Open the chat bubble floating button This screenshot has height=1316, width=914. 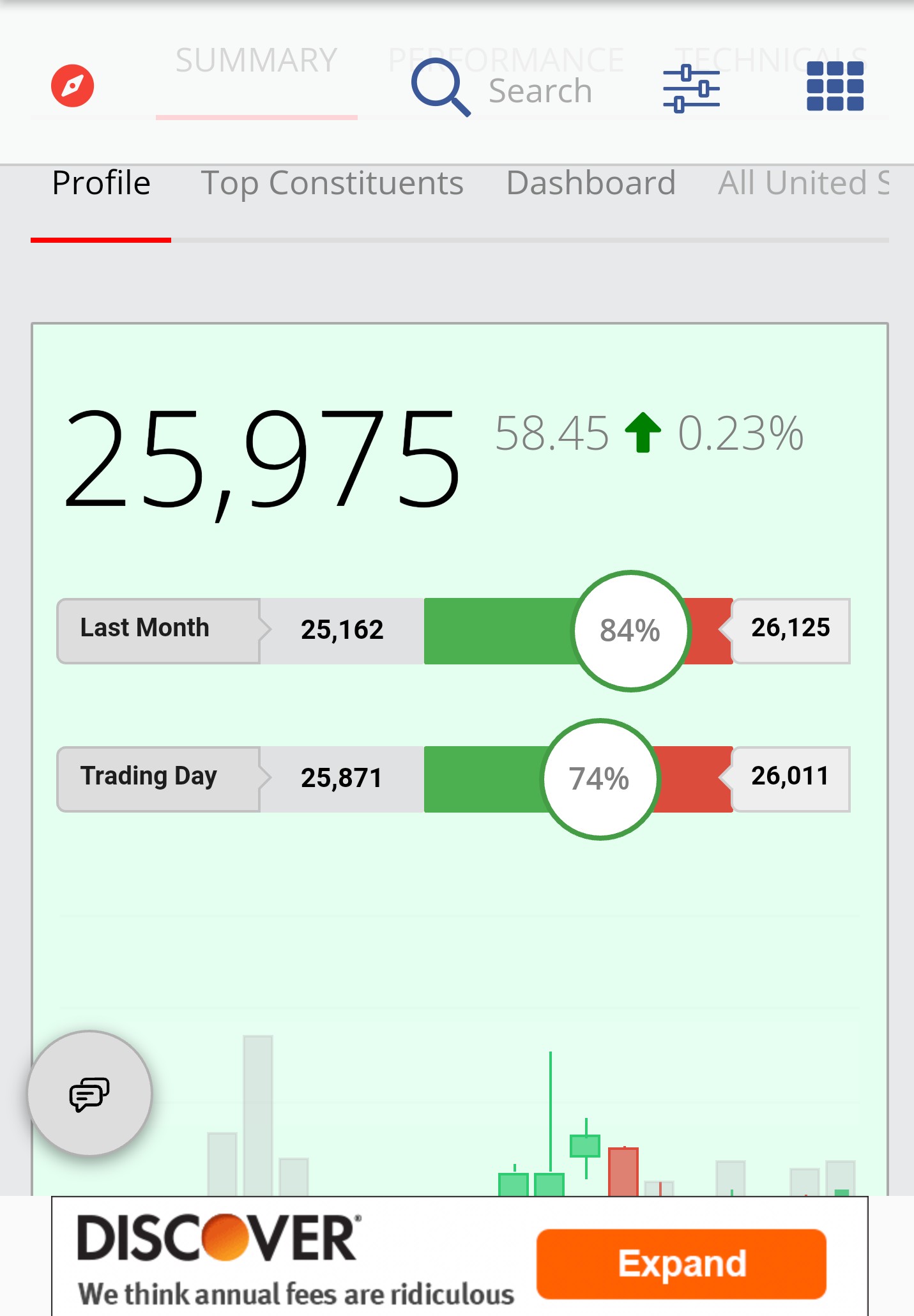coord(89,1094)
